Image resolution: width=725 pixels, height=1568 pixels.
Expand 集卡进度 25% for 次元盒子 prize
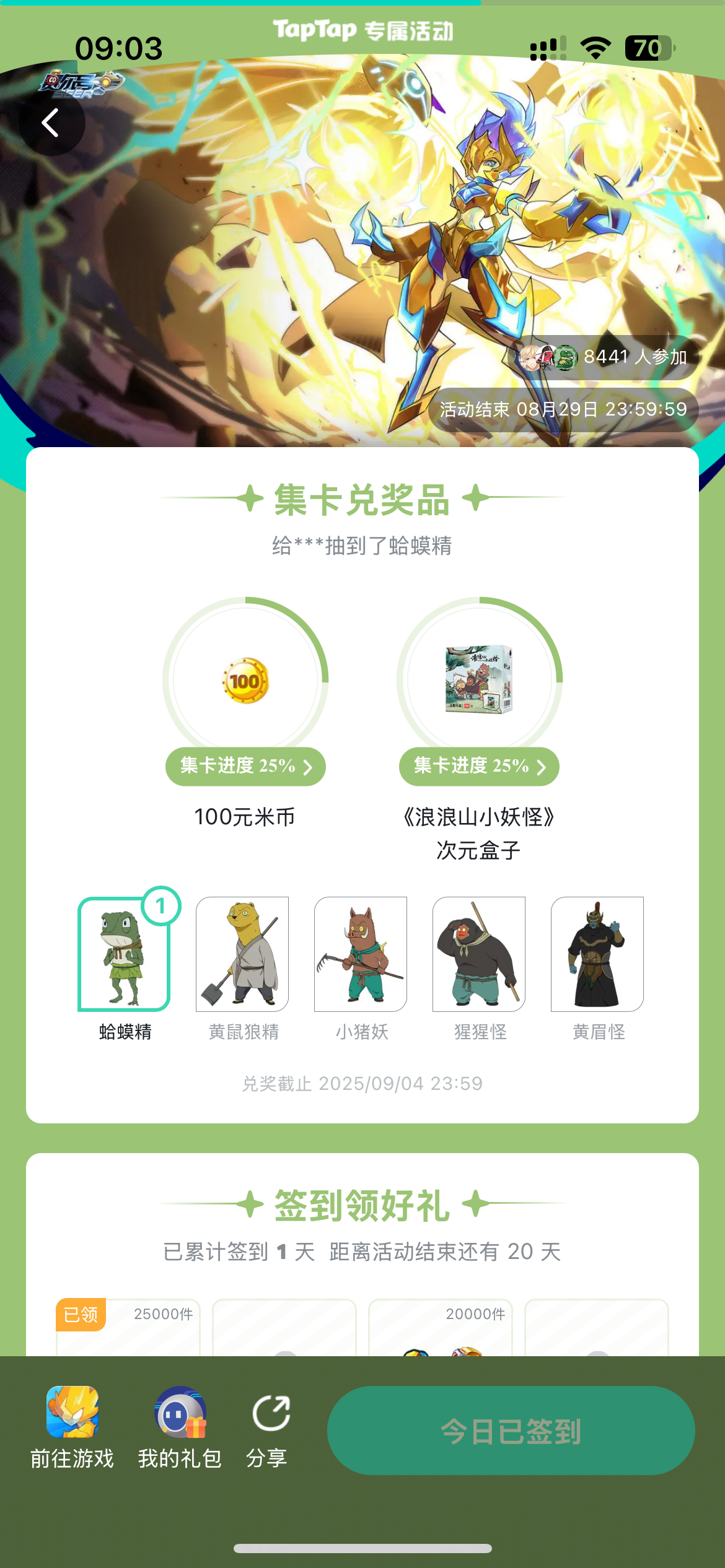(x=479, y=767)
